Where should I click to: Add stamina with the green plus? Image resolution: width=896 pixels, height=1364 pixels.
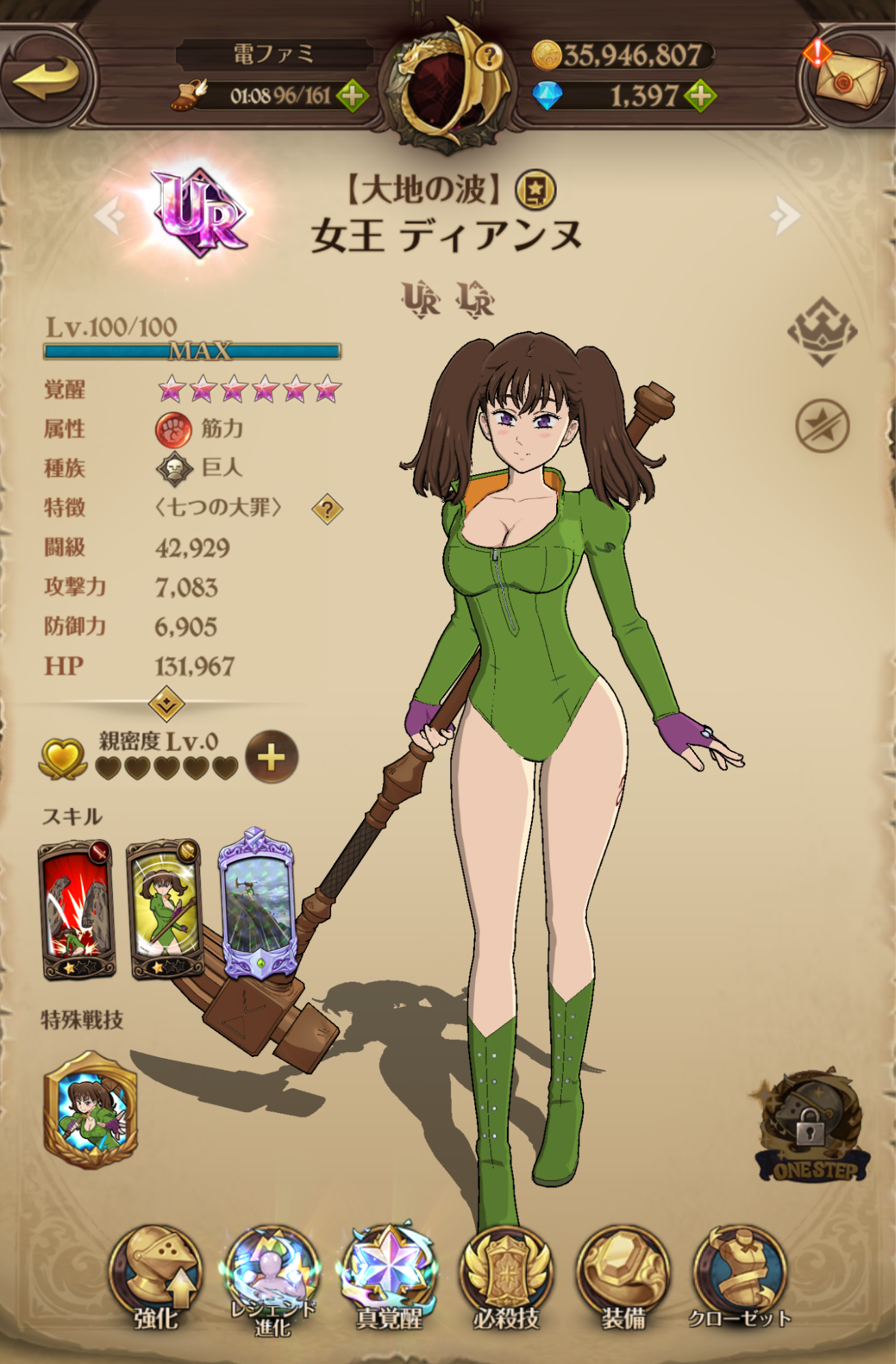click(352, 96)
